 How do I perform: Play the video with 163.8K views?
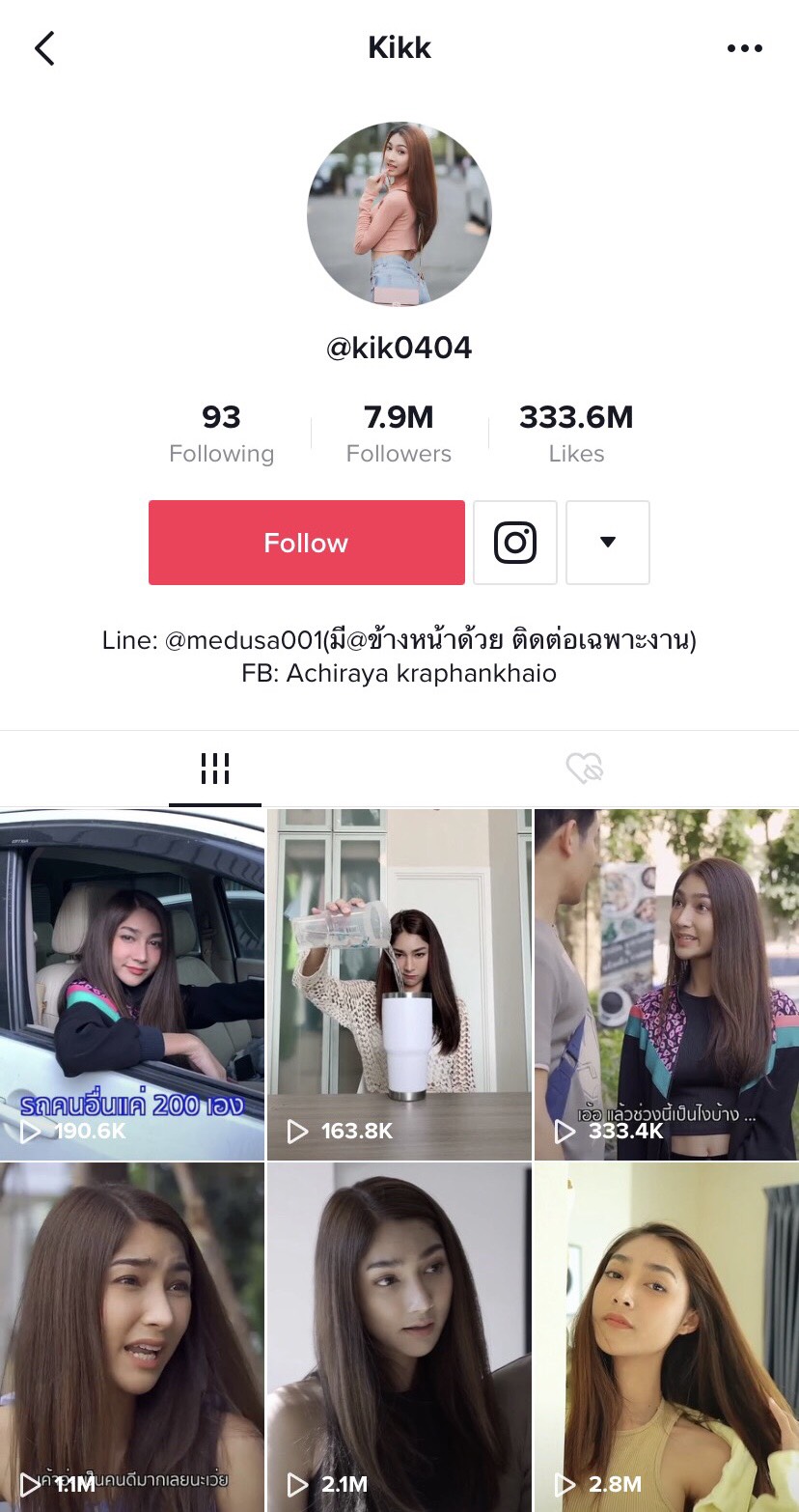coord(399,985)
